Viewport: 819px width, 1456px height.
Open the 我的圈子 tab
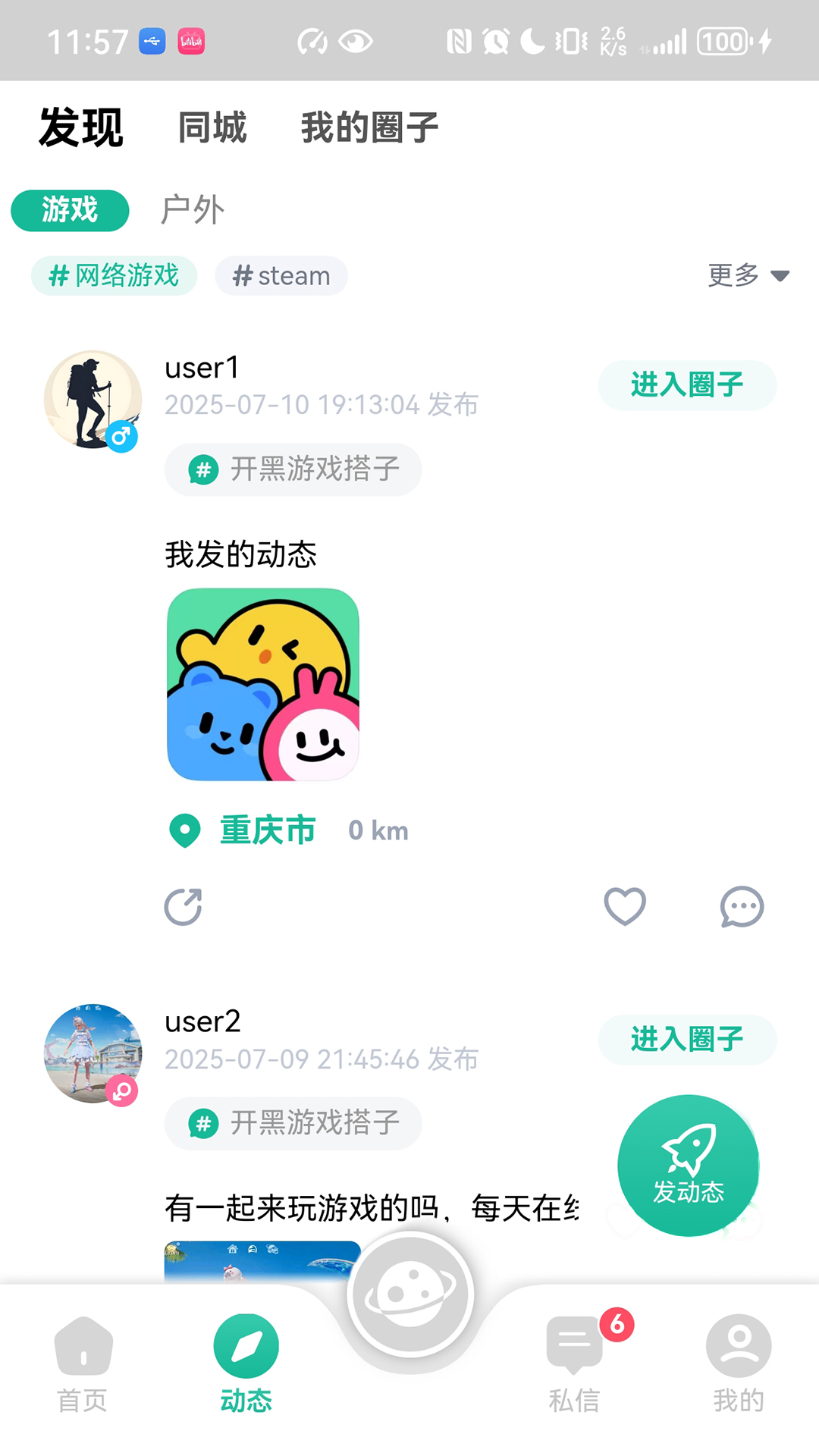tap(369, 127)
